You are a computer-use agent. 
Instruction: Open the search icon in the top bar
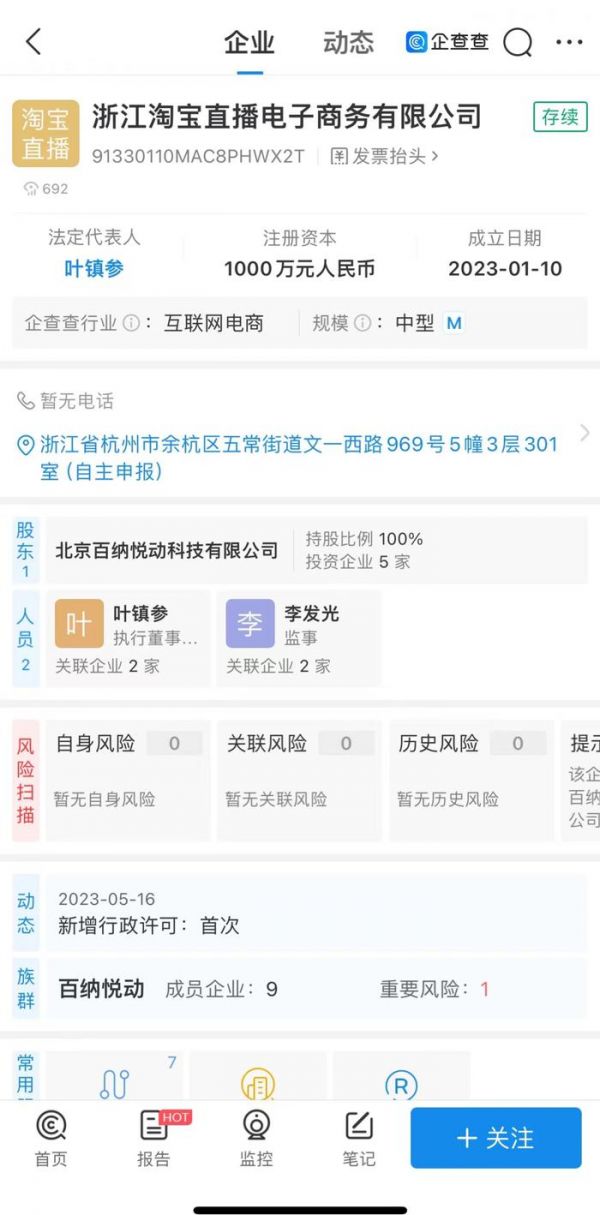pos(517,43)
